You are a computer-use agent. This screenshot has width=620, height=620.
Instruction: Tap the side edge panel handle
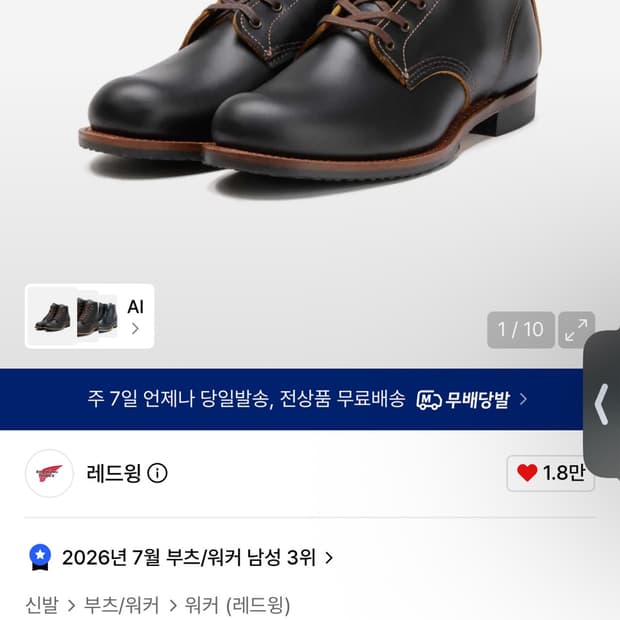(601, 404)
